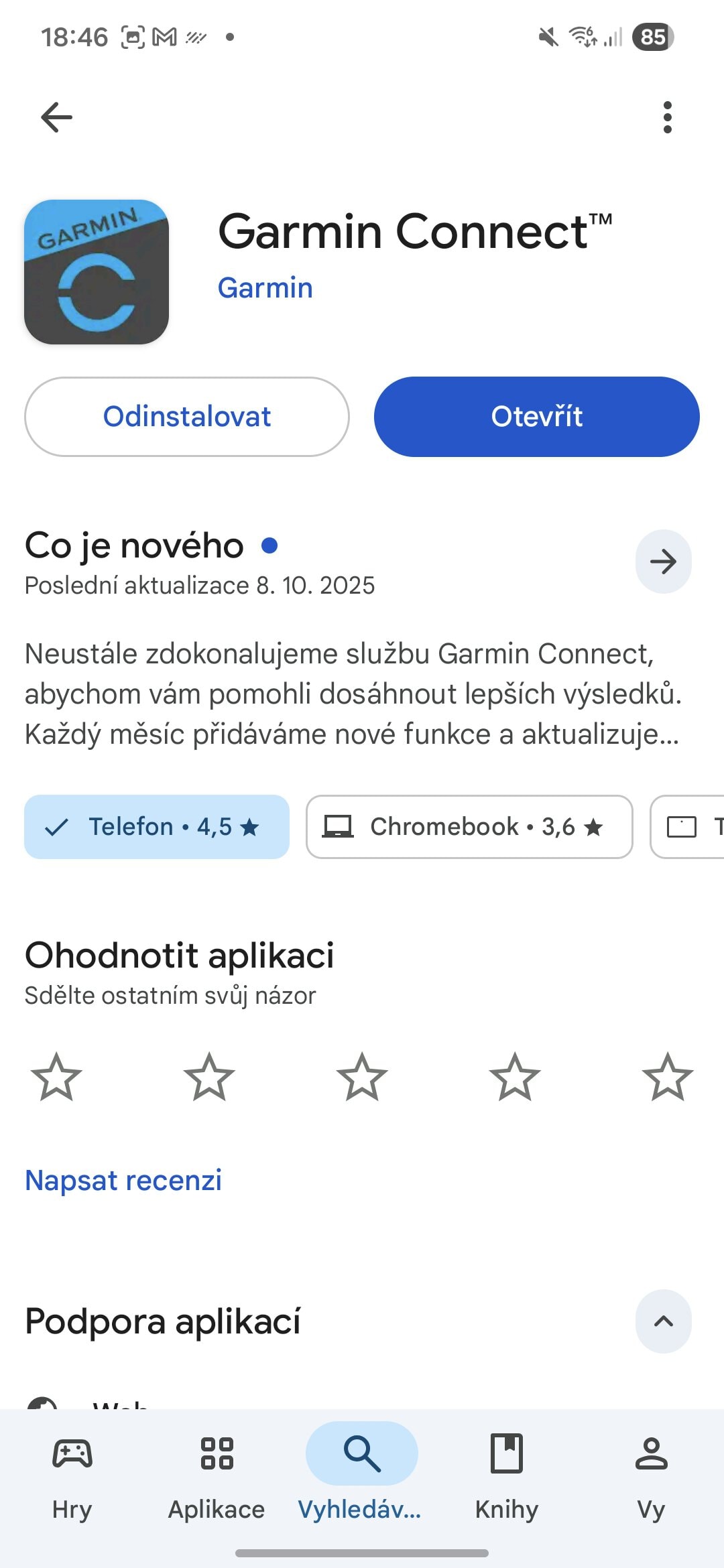The image size is (724, 1568).
Task: Rate the app three stars
Action: click(x=362, y=1077)
